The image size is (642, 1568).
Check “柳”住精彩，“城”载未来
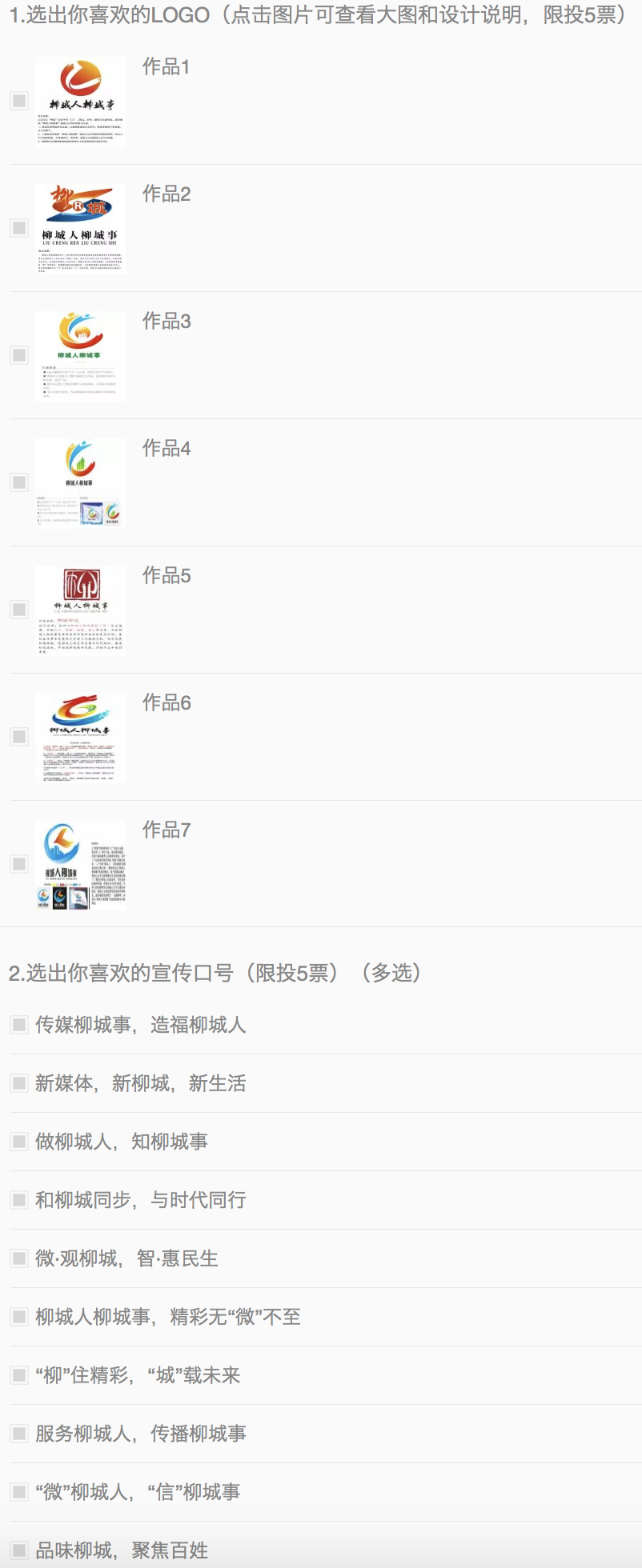(19, 1375)
